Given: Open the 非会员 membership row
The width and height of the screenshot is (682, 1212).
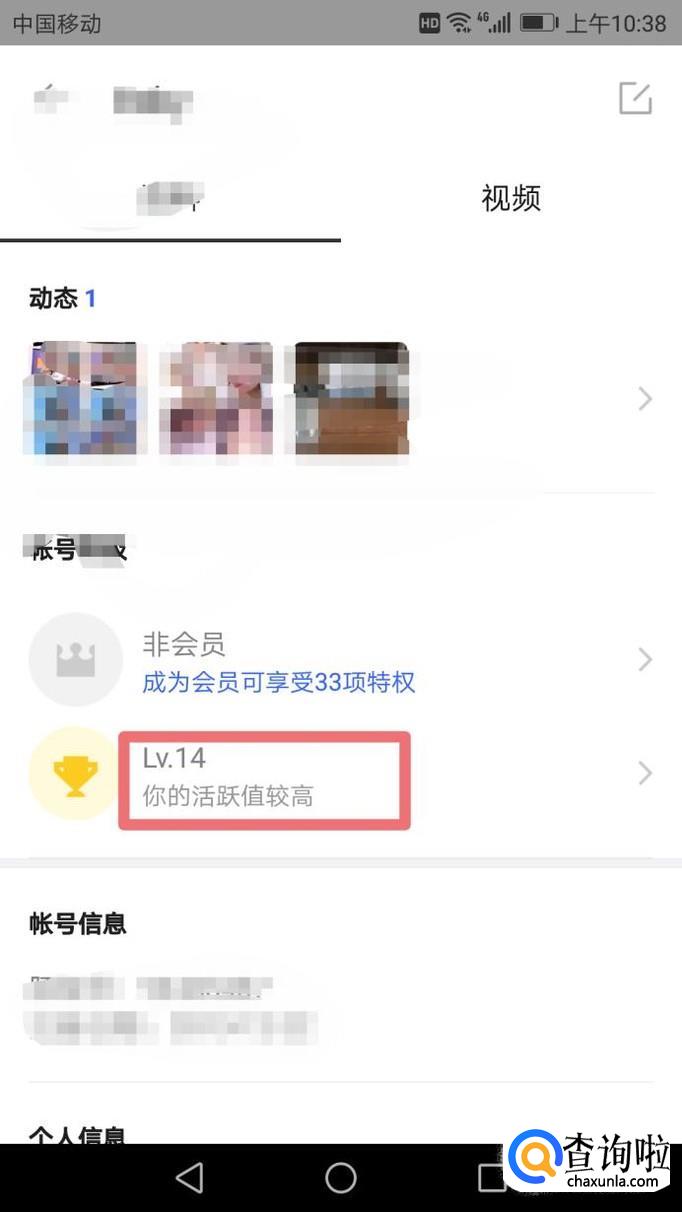Looking at the screenshot, I should click(x=340, y=660).
